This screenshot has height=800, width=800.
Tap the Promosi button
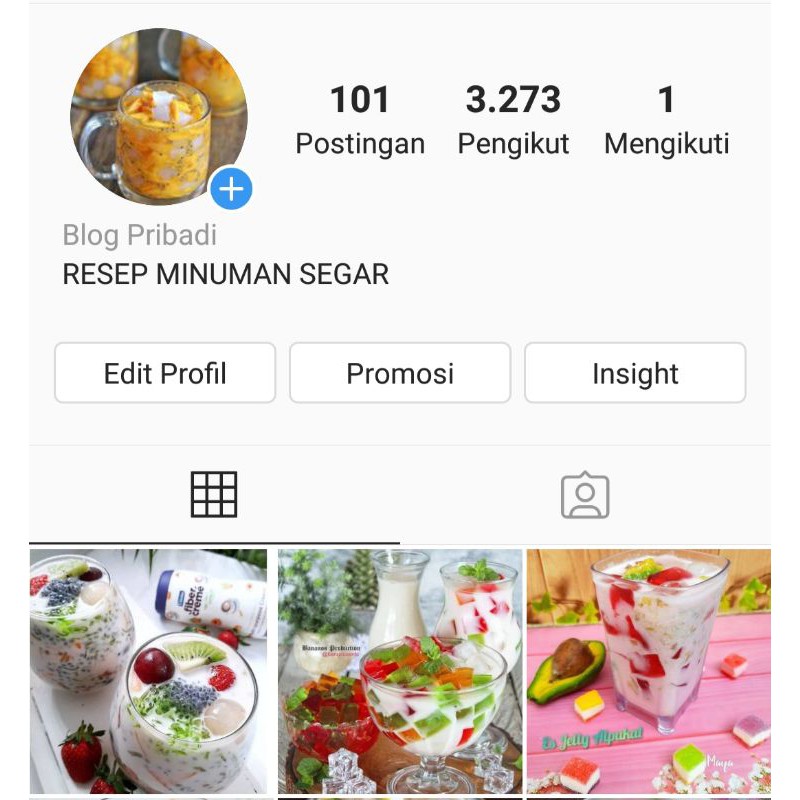tap(400, 373)
